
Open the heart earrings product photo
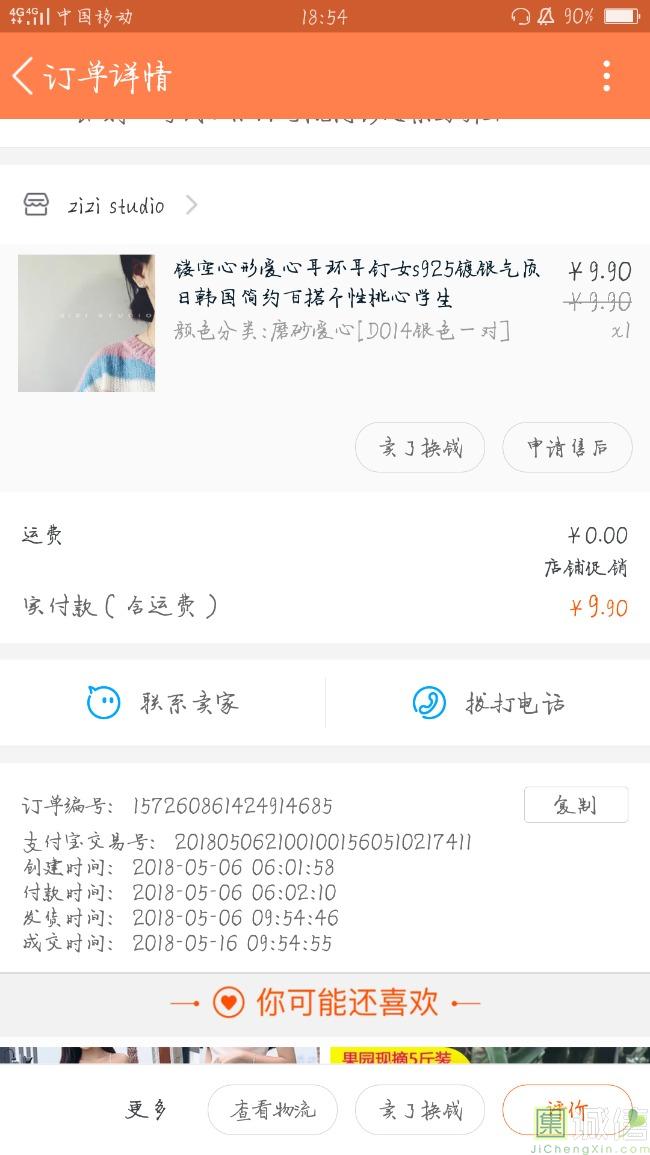pos(86,322)
